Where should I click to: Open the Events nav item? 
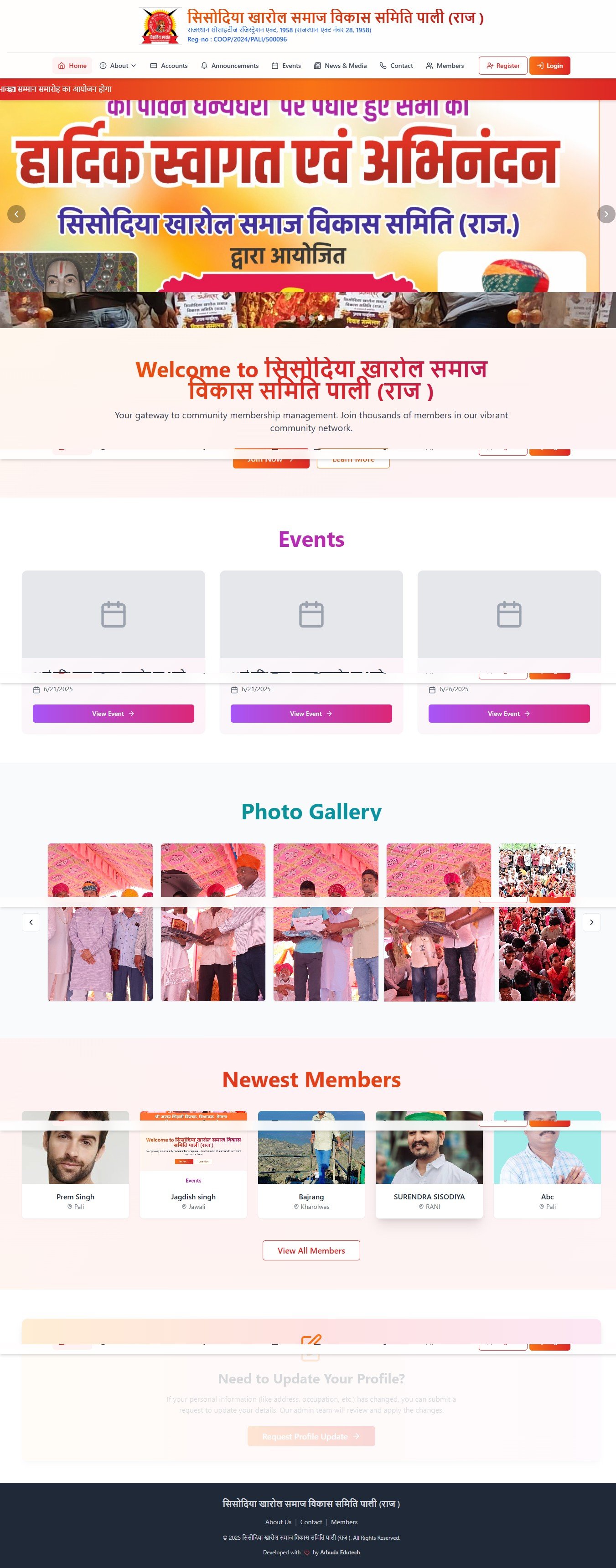(286, 66)
